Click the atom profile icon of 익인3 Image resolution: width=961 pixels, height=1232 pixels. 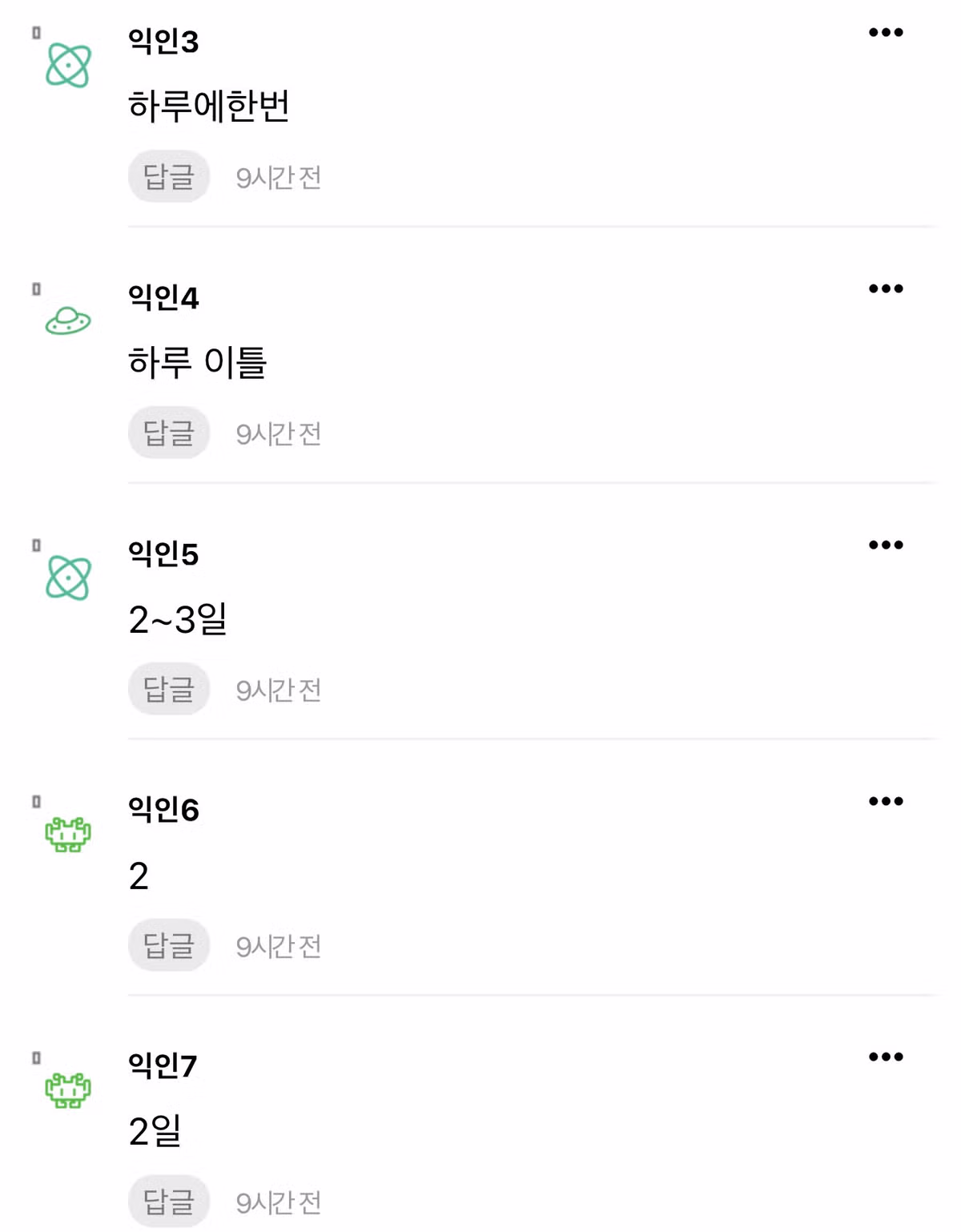pos(70,66)
